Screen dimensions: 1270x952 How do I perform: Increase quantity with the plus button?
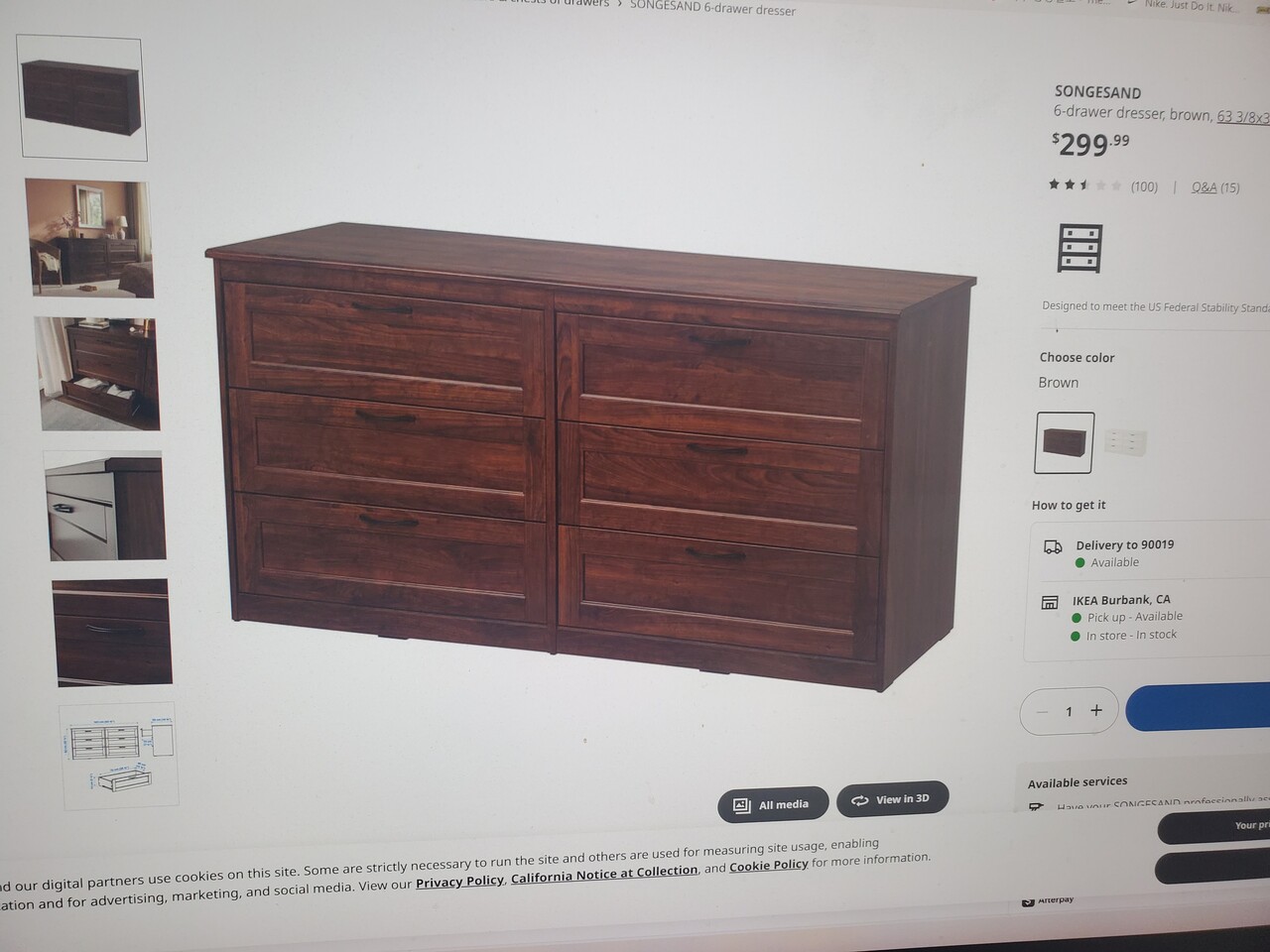coord(1096,710)
